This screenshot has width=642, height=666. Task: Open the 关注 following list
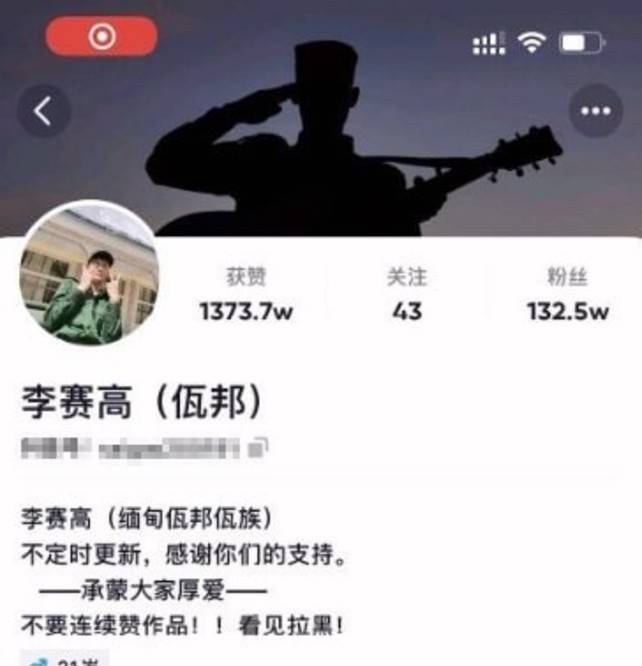pos(407,294)
